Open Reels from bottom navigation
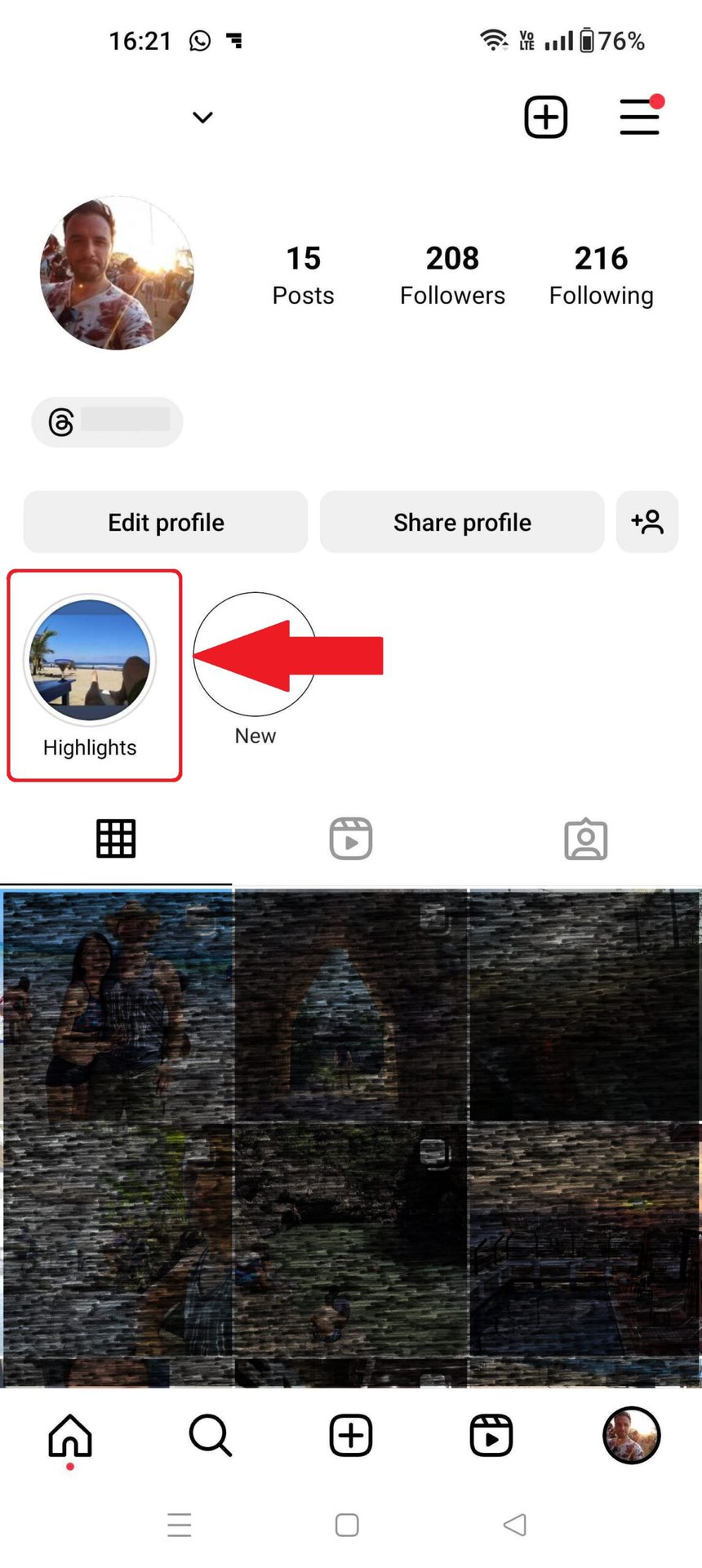This screenshot has height=1568, width=702. pyautogui.click(x=491, y=1435)
